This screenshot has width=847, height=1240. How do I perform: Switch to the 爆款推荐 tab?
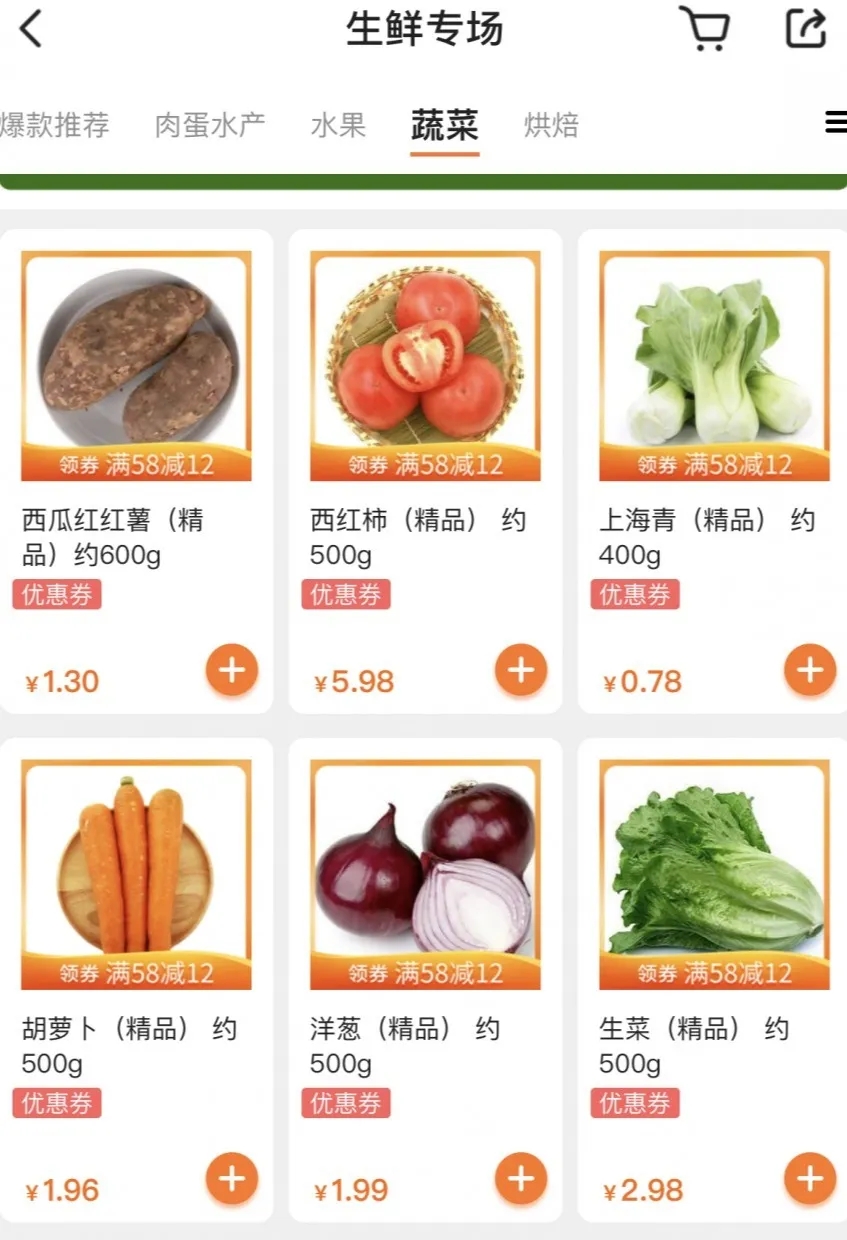54,126
